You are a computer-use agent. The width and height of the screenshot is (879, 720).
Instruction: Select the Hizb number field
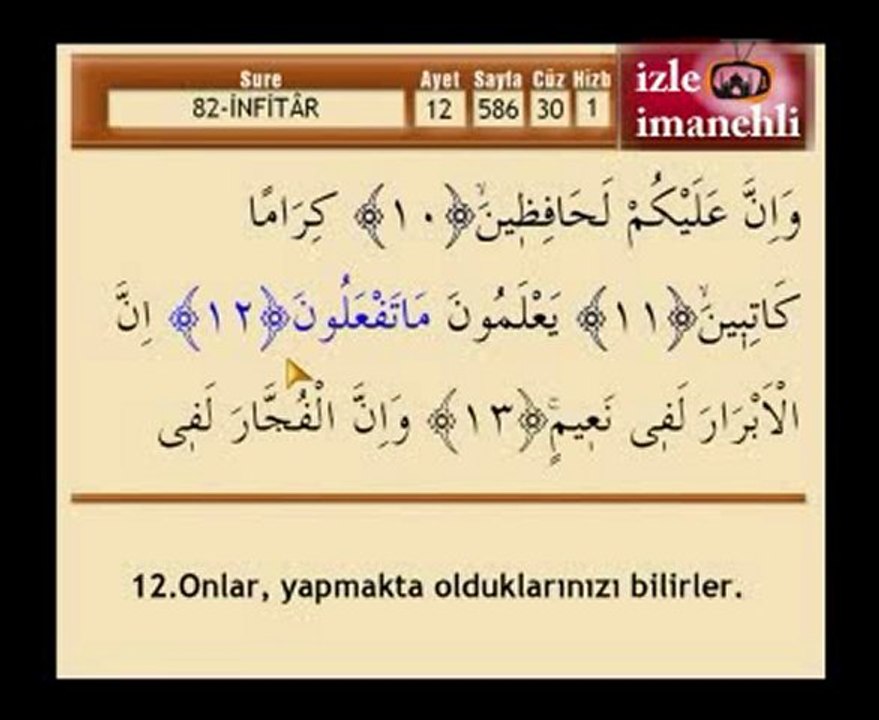click(x=593, y=108)
